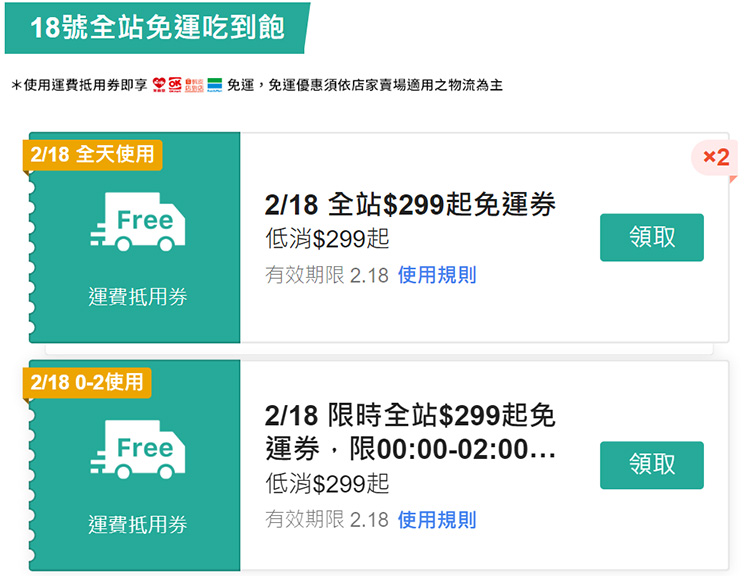Image resolution: width=750 pixels, height=576 pixels.
Task: Claim the 2/18 限時全站$299起免運券 coupon
Action: pyautogui.click(x=651, y=465)
